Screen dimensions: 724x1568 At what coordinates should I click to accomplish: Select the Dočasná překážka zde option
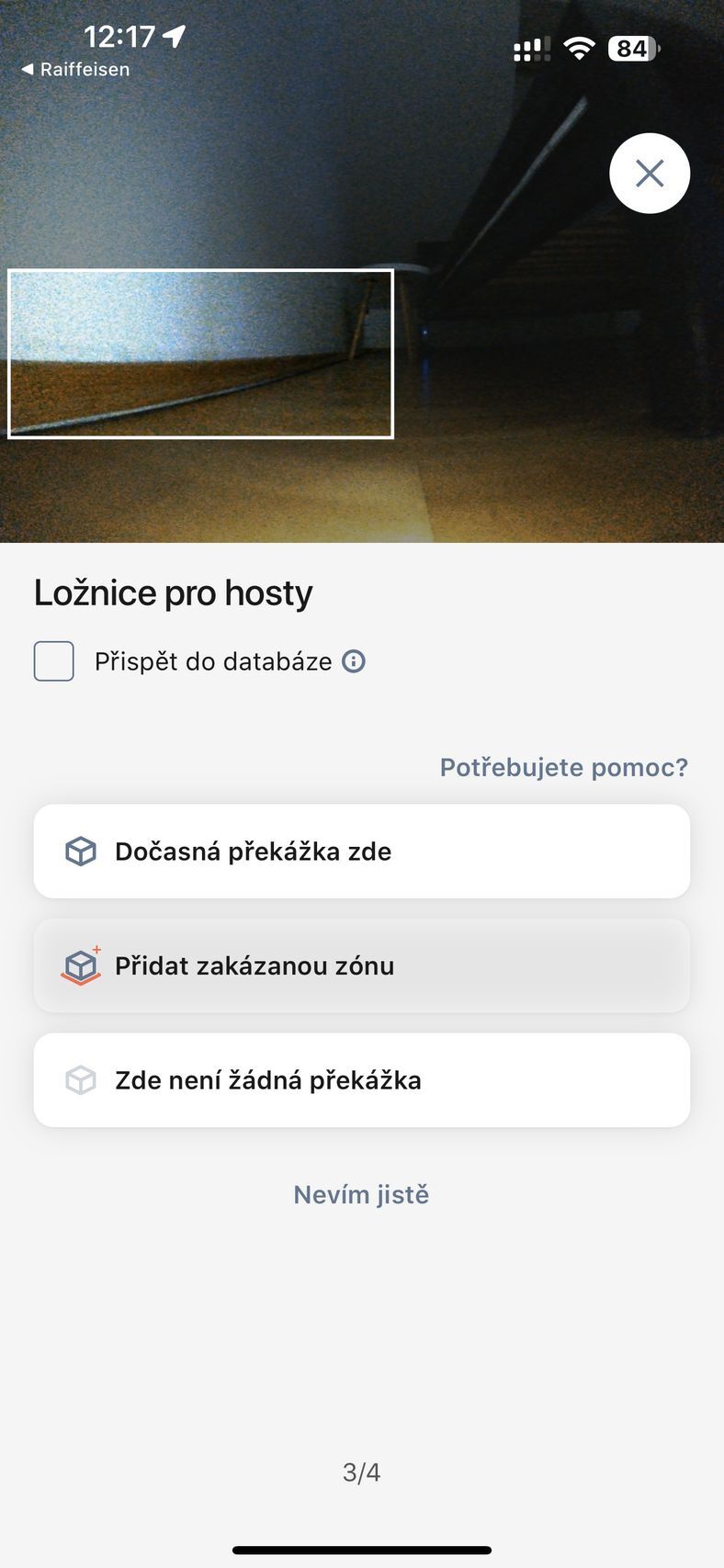(361, 851)
